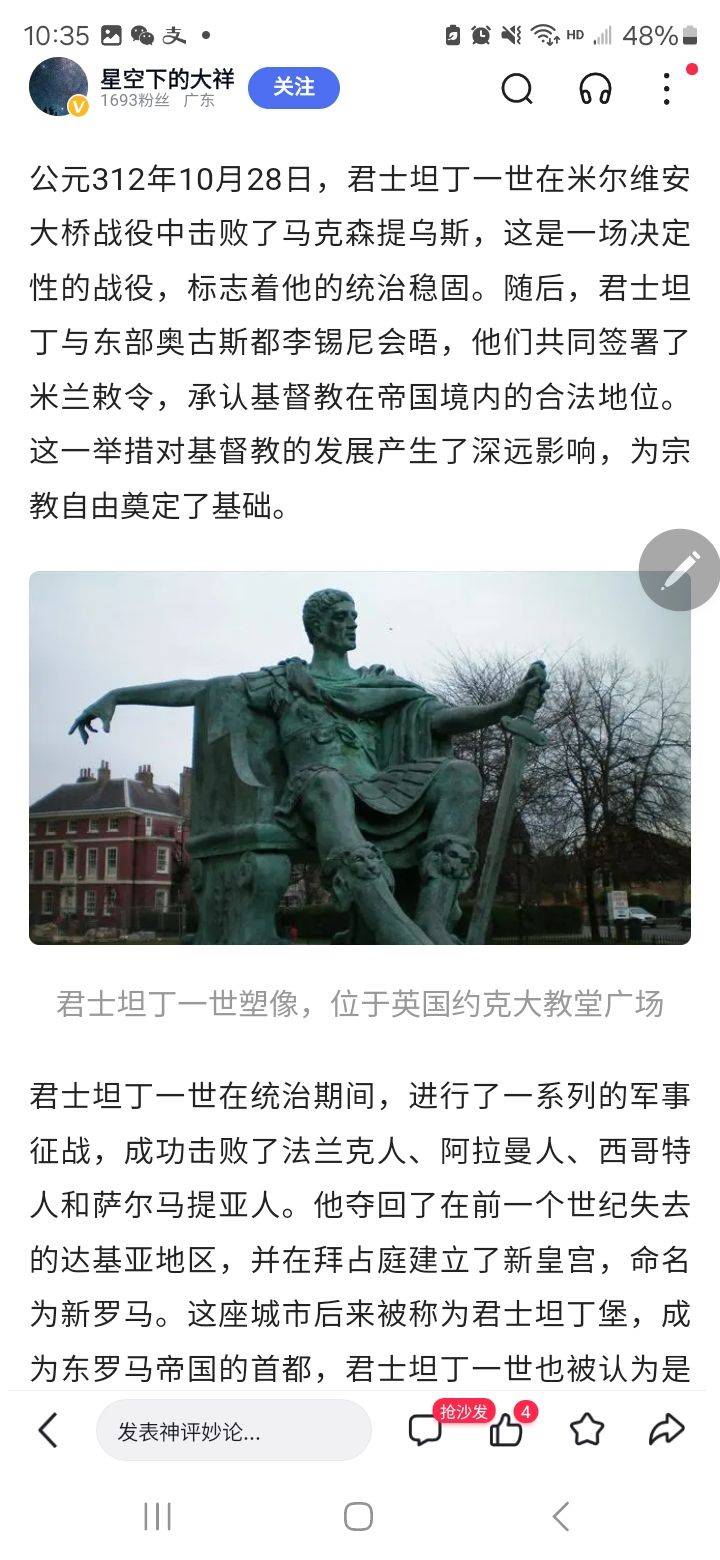This screenshot has height=1560, width=720.
Task: Open system recent apps
Action: (157, 1516)
